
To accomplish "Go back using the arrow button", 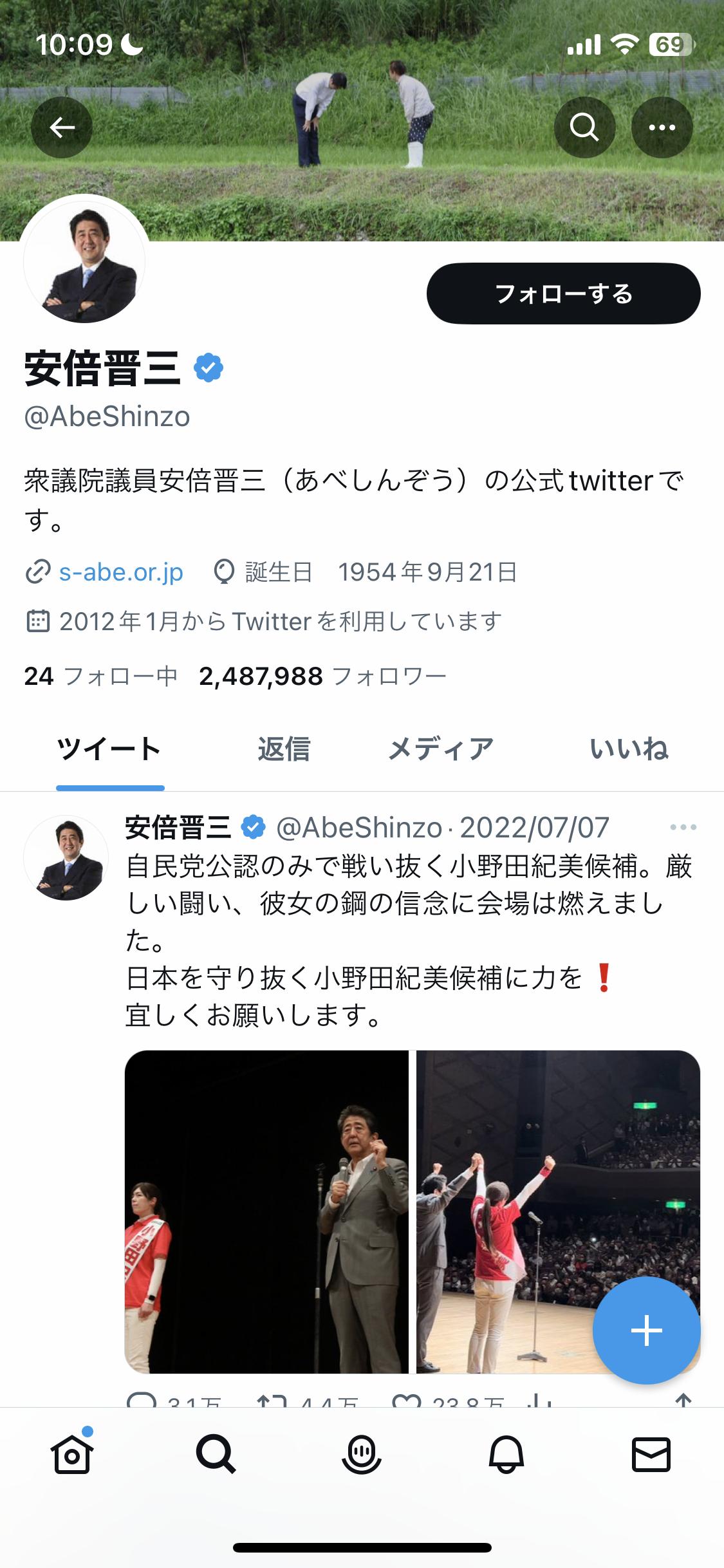I will pos(62,127).
